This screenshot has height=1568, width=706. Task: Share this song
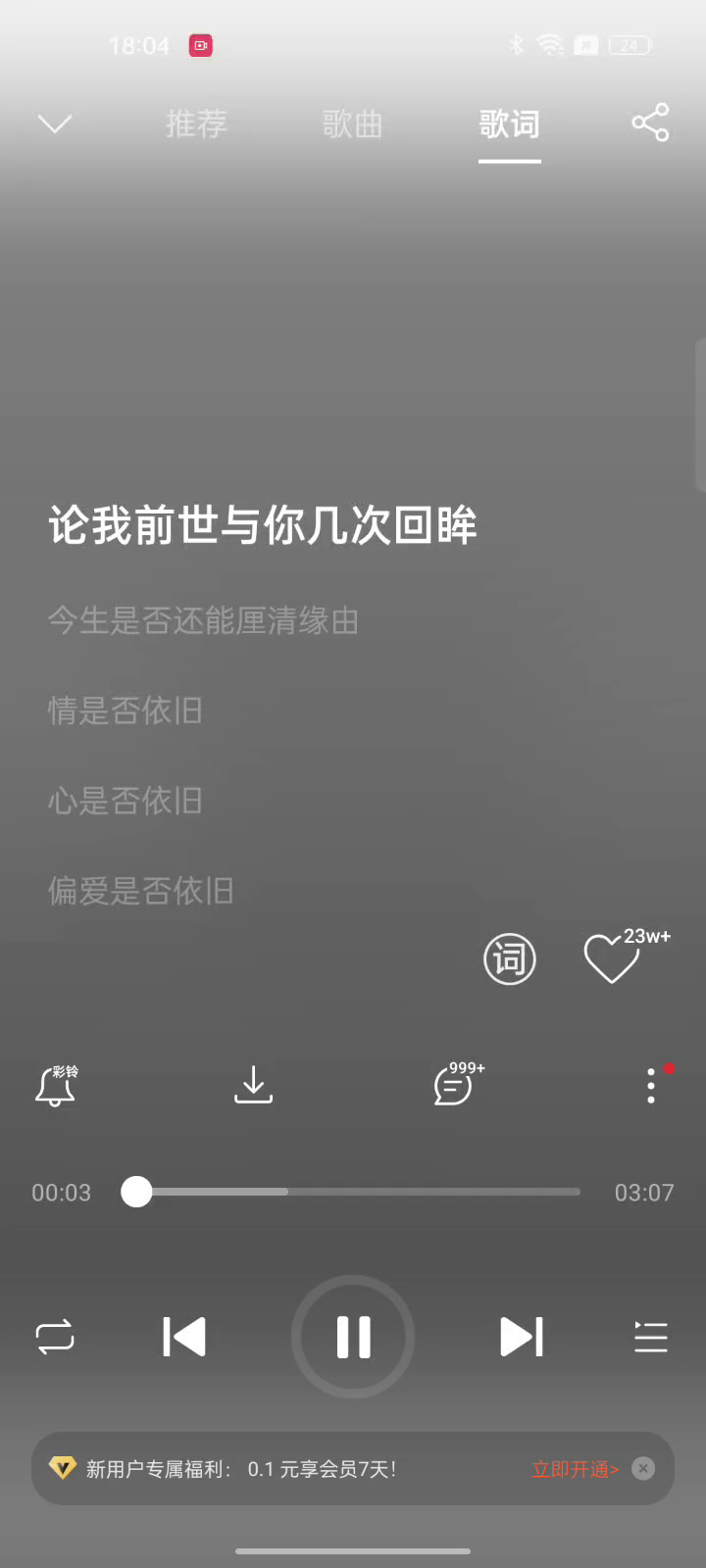tap(650, 122)
